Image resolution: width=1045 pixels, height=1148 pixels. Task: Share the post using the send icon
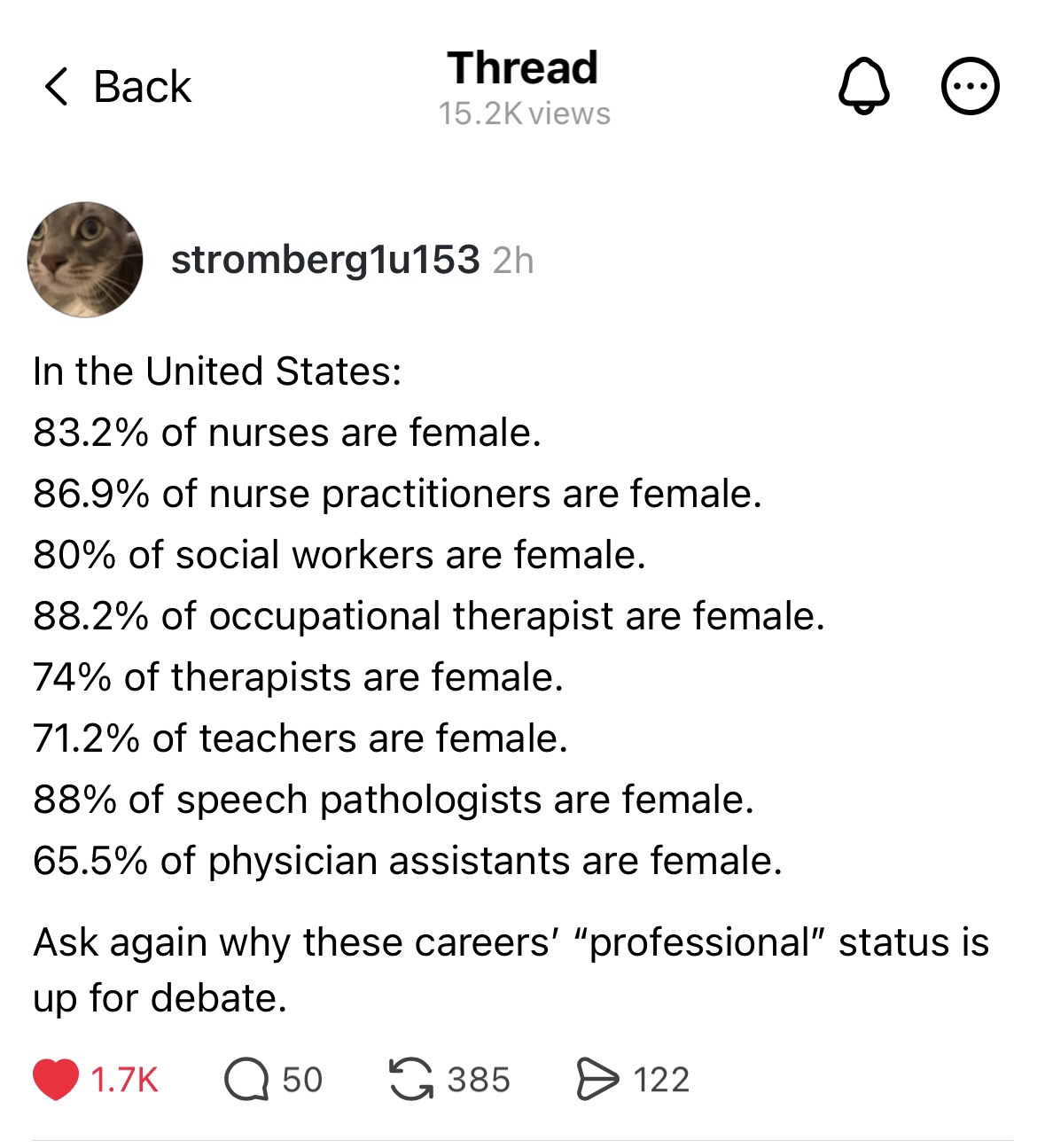tap(597, 1079)
